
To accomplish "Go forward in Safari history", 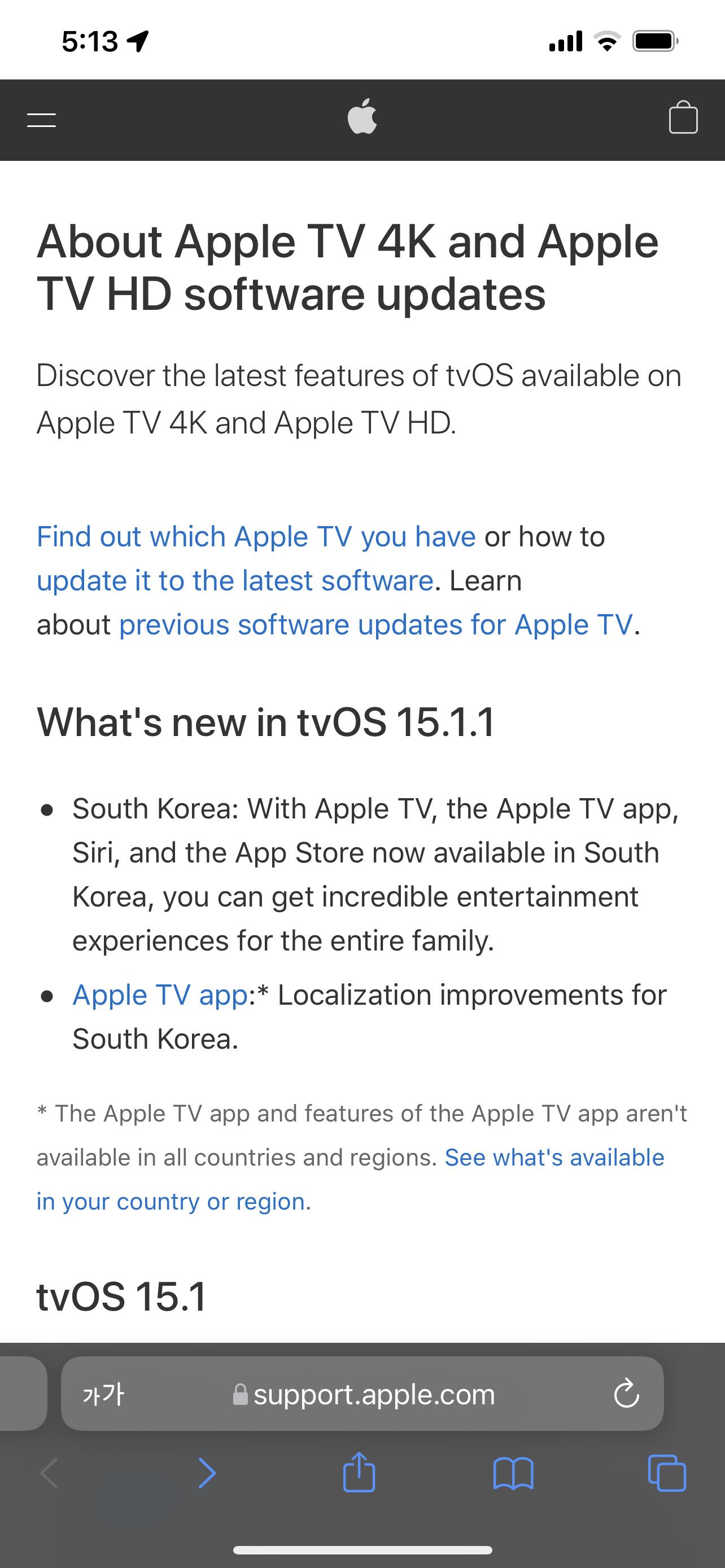I will pyautogui.click(x=207, y=1474).
